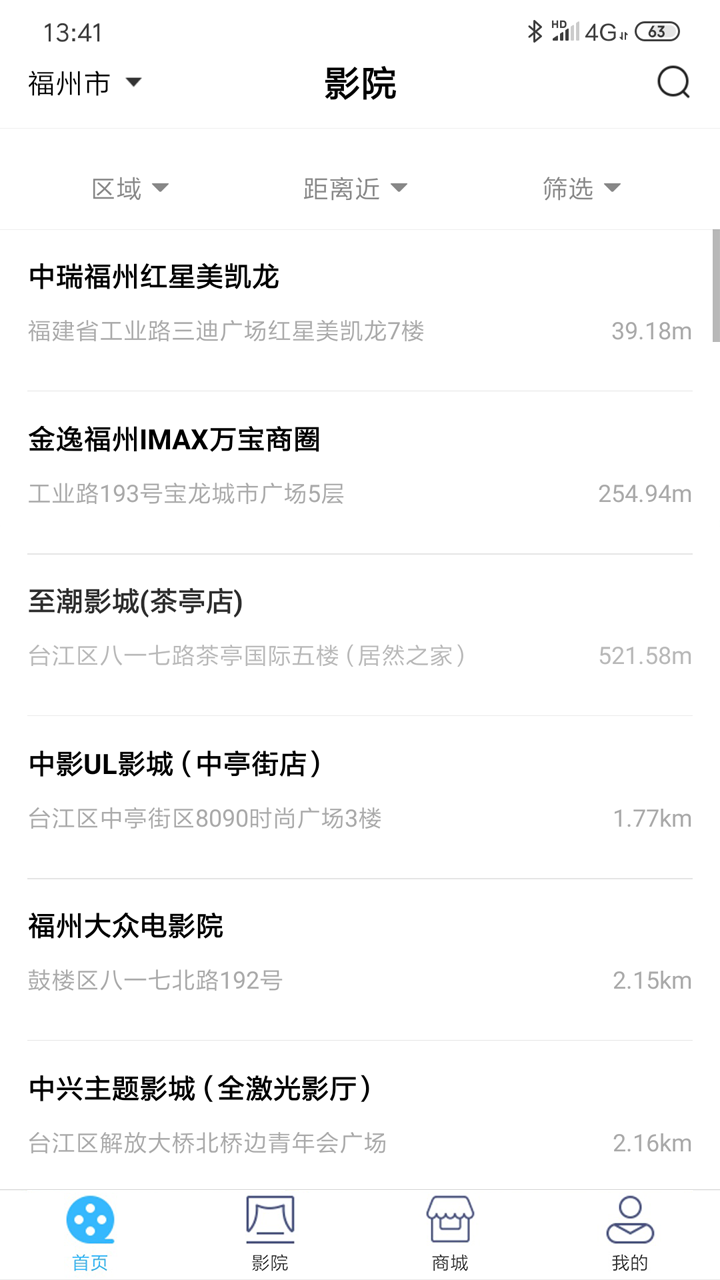Open 中影UL影城（中亭街店）

point(360,791)
